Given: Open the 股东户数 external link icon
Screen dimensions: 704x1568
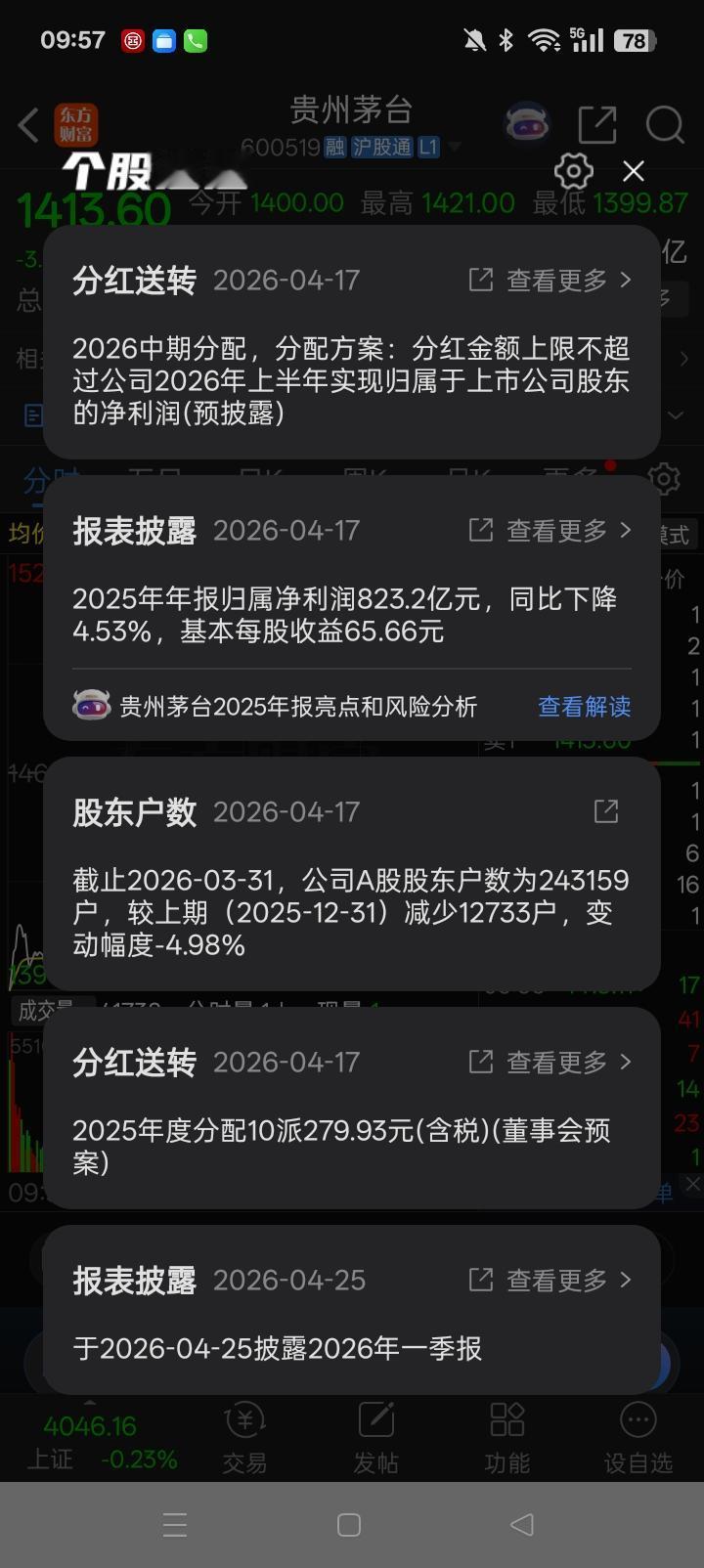Looking at the screenshot, I should [606, 810].
